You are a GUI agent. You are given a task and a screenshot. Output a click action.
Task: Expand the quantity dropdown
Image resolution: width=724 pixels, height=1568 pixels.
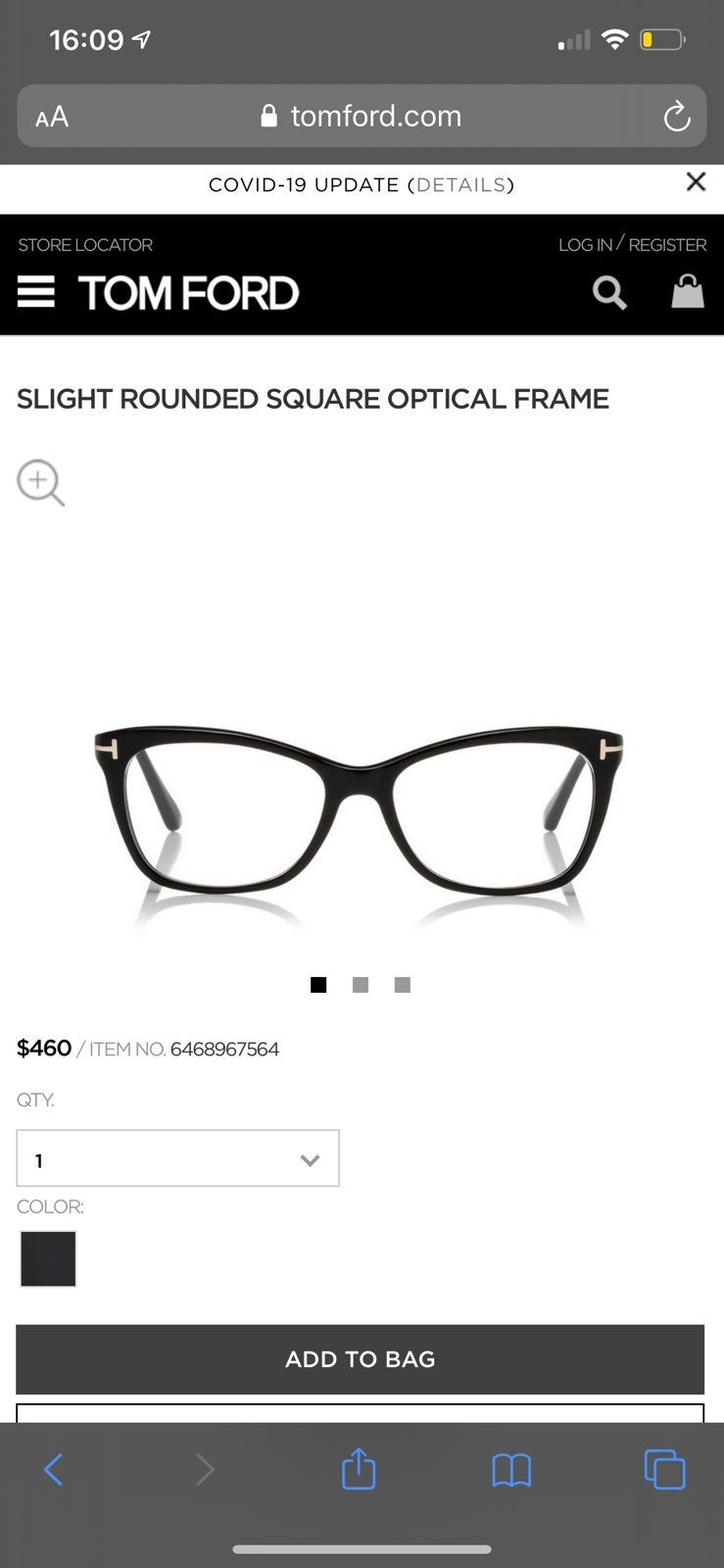coord(178,1158)
